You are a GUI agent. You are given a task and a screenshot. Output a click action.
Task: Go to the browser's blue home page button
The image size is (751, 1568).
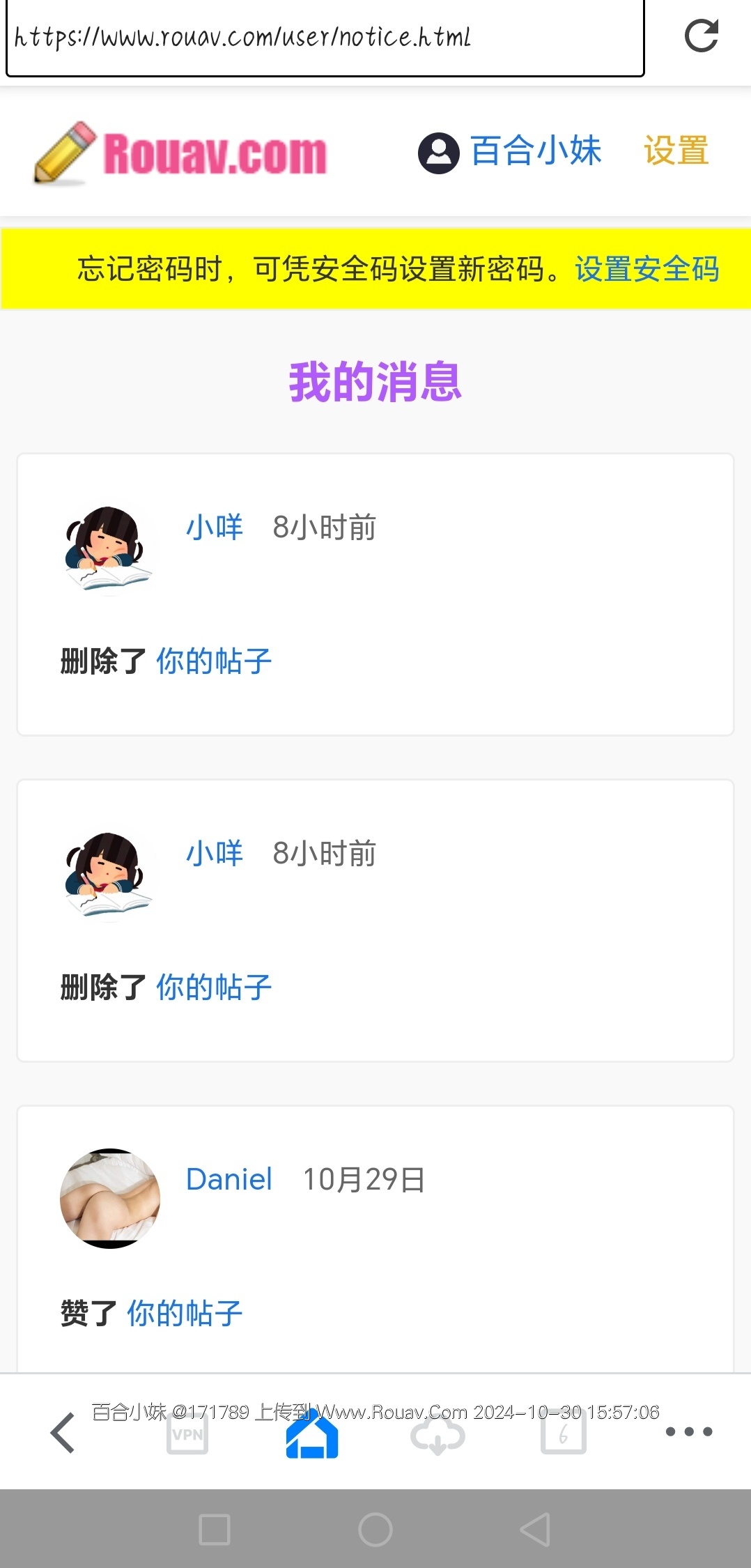tap(312, 1434)
